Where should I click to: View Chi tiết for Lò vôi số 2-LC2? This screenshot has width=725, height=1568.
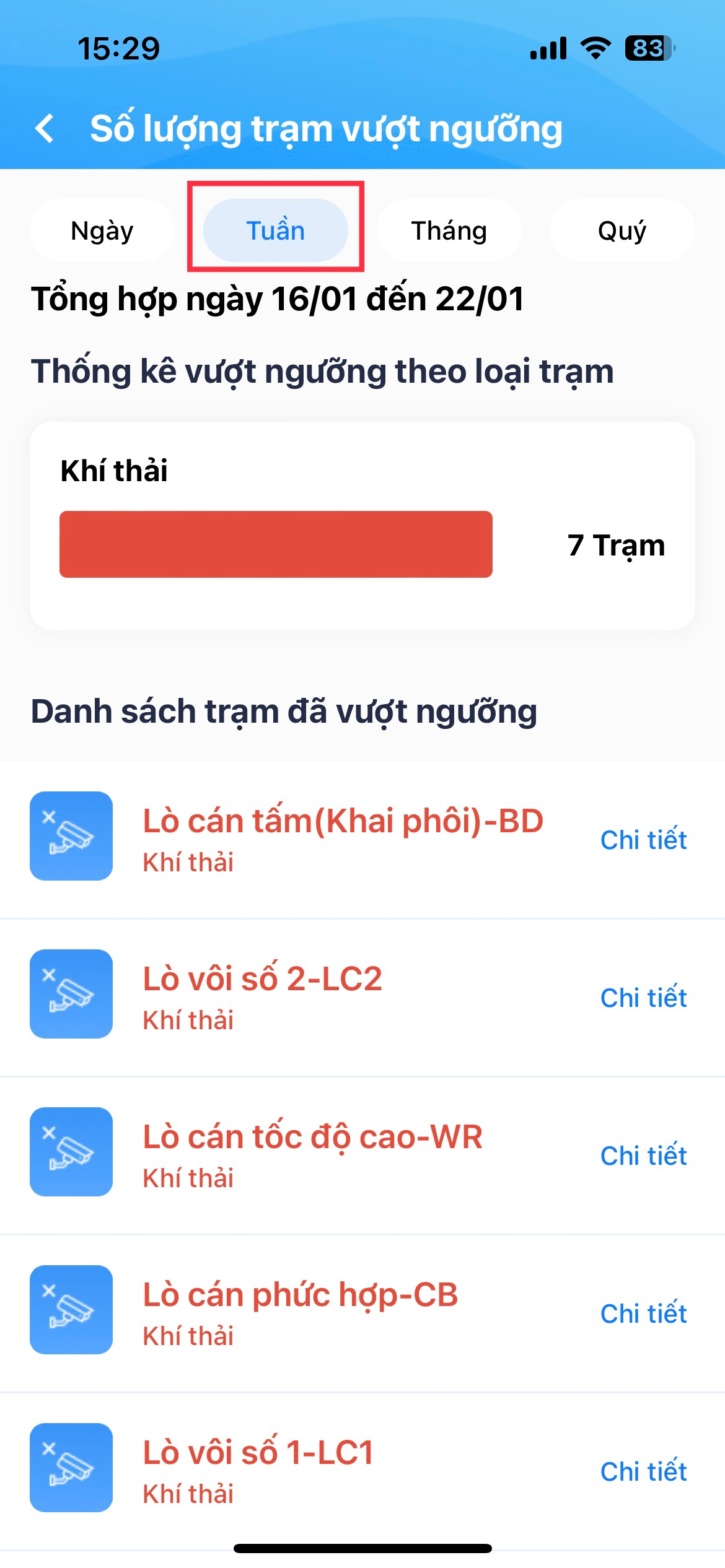643,998
